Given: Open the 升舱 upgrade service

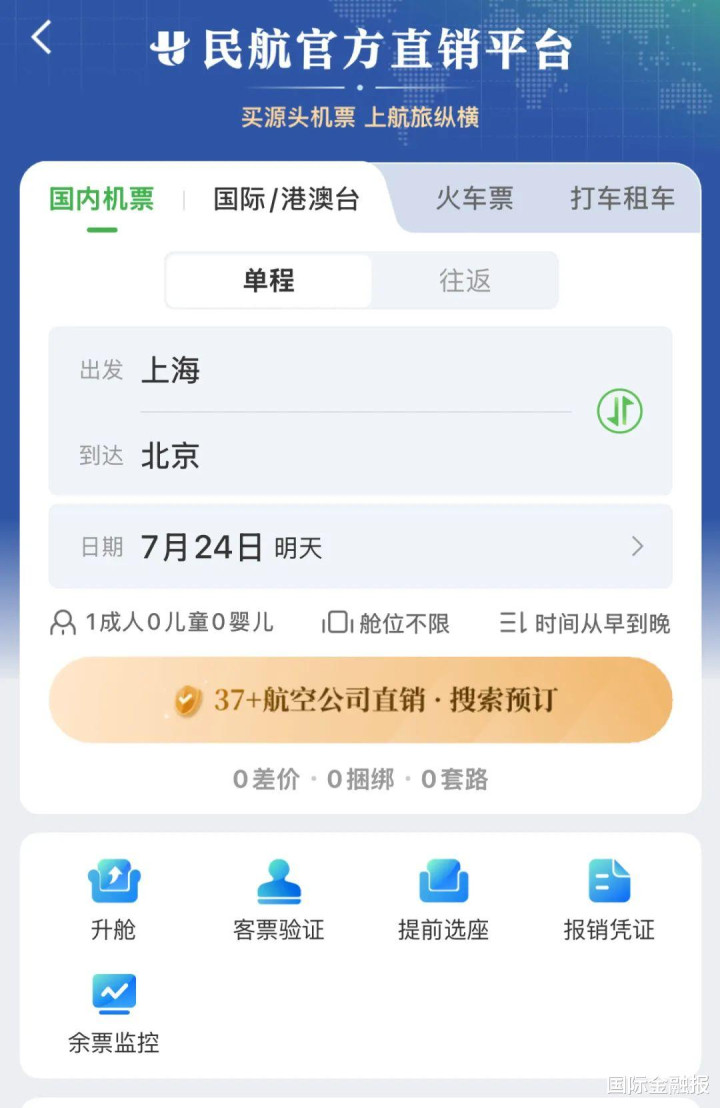Looking at the screenshot, I should click(x=113, y=899).
